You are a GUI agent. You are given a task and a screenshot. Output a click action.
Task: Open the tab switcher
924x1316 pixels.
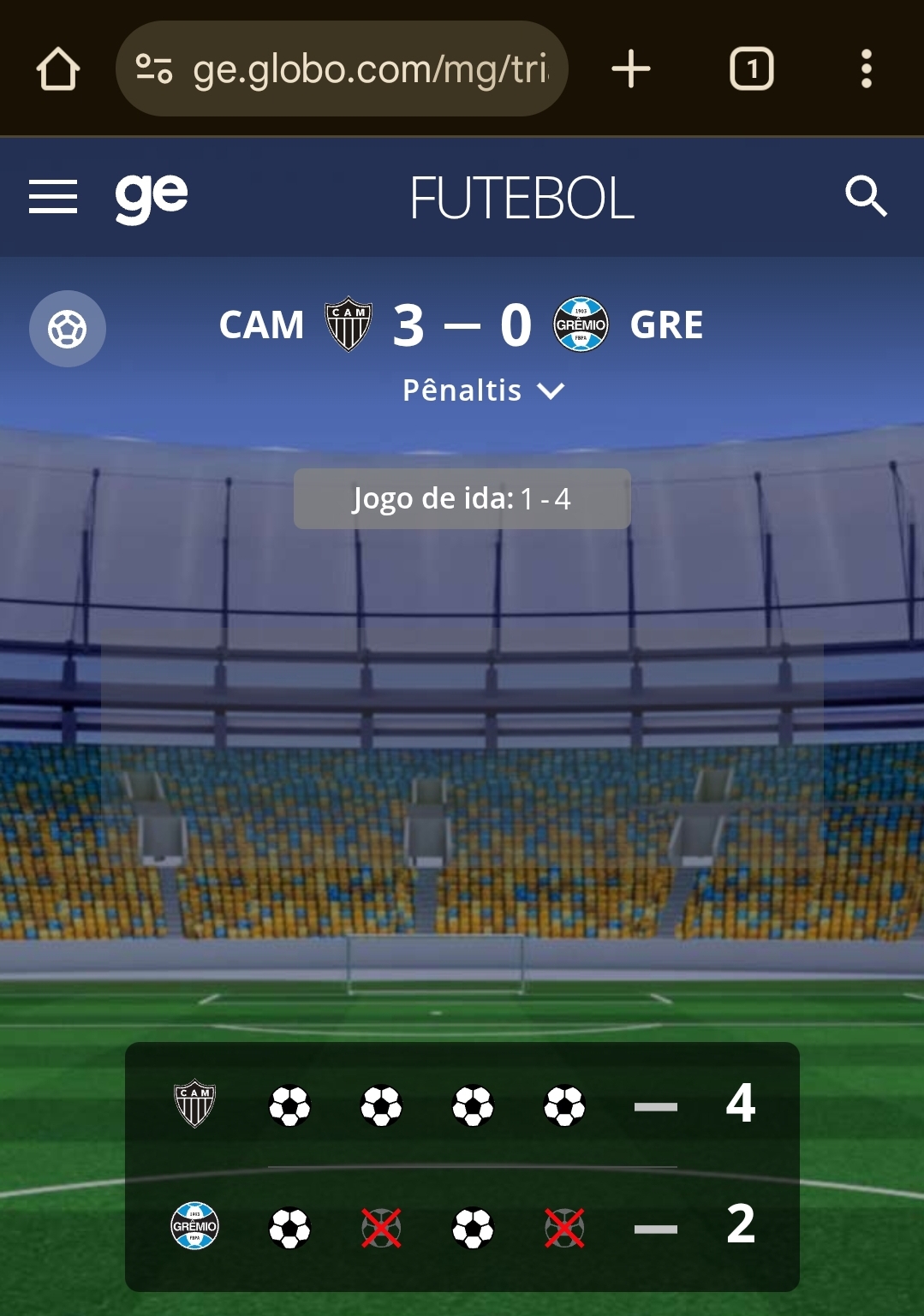coord(751,69)
